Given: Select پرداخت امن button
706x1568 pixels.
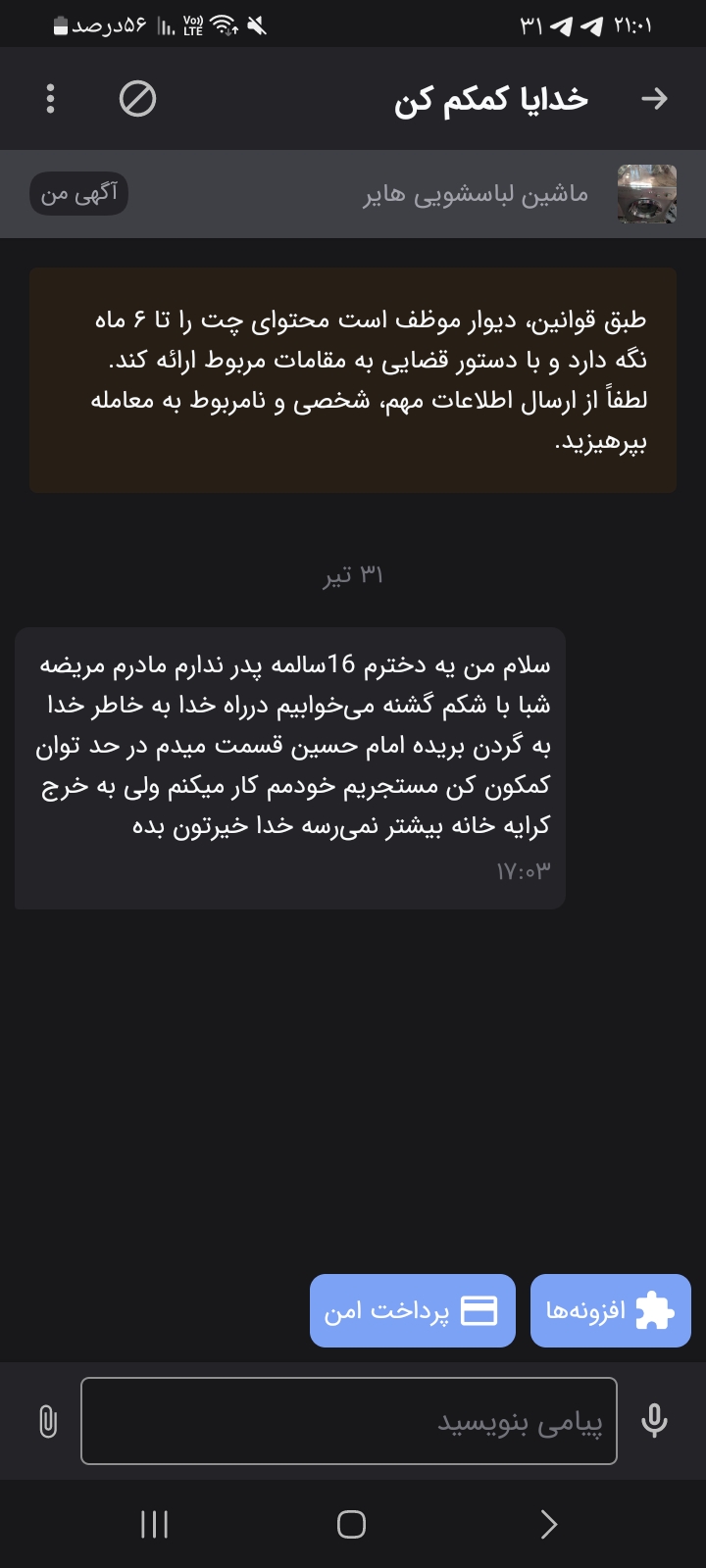Looking at the screenshot, I should (413, 1310).
